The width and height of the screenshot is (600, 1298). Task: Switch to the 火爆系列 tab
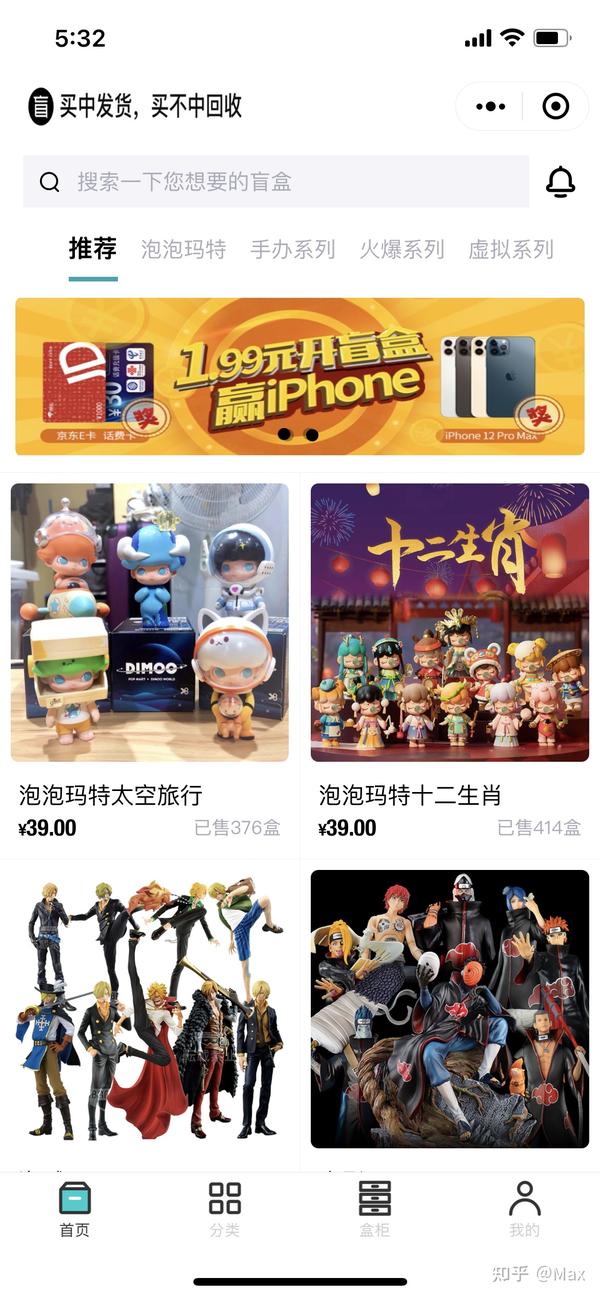(x=402, y=249)
